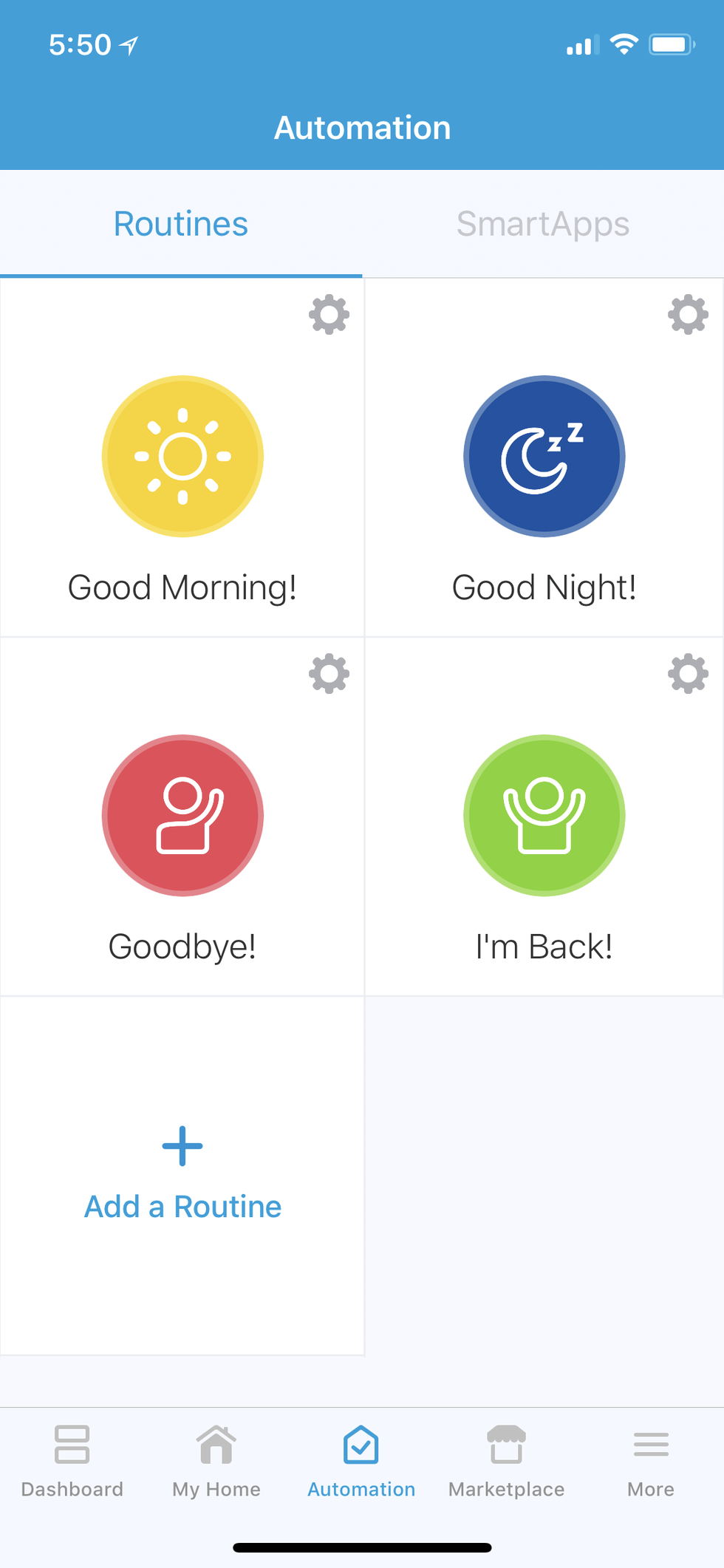
Task: Run the Good Night! routine
Action: [x=544, y=457]
